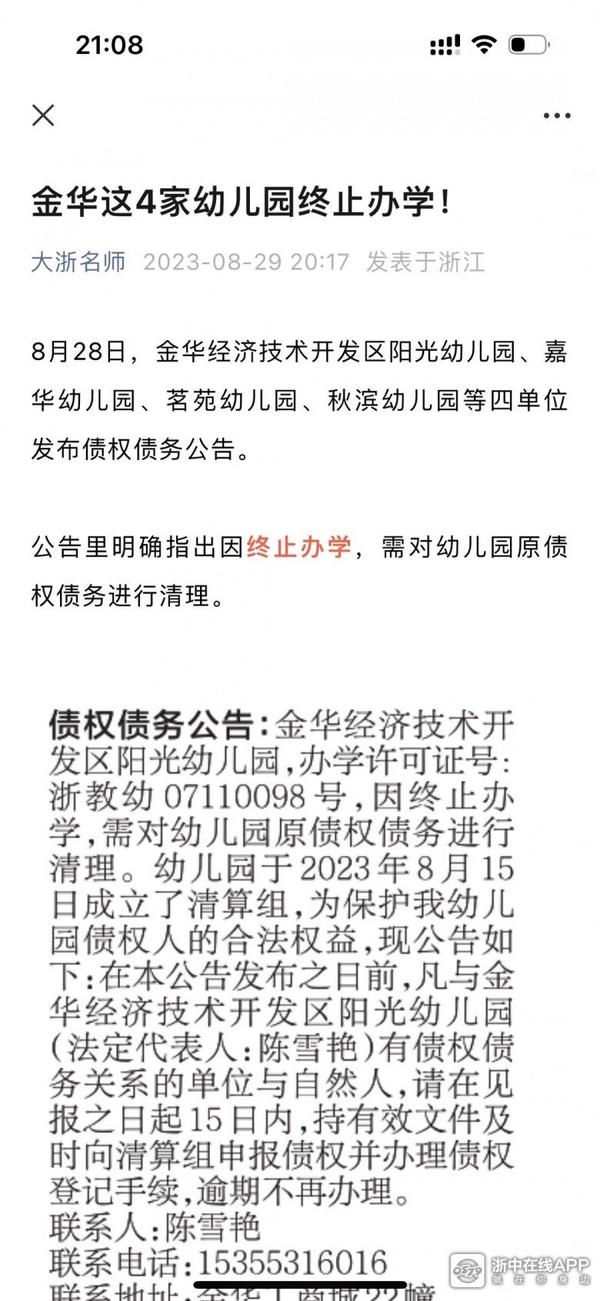Close the article with the X
600x1301 pixels.
coord(43,115)
